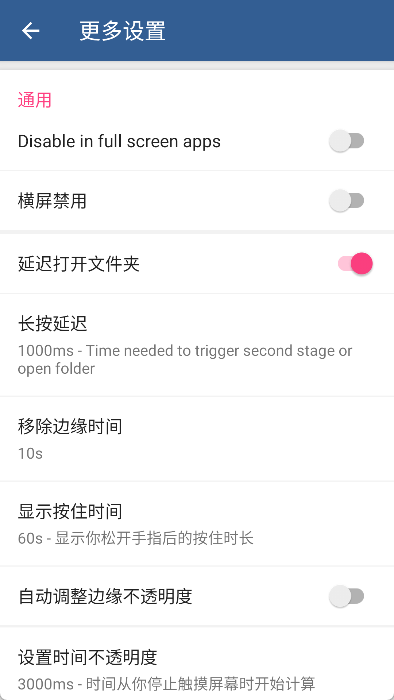
Task: Turn off 延迟打开文件夹
Action: 355,264
